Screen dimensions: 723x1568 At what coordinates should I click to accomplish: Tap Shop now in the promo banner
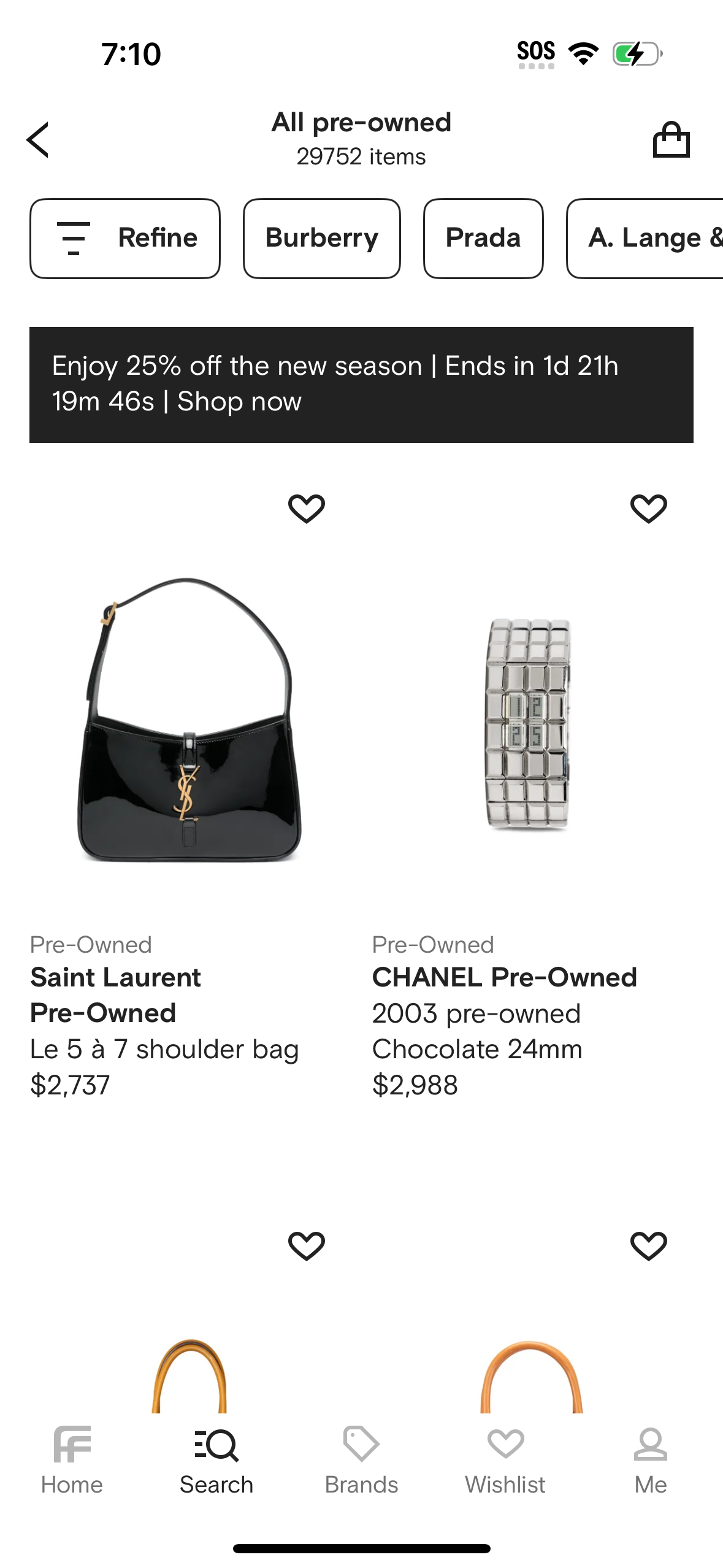pyautogui.click(x=240, y=402)
